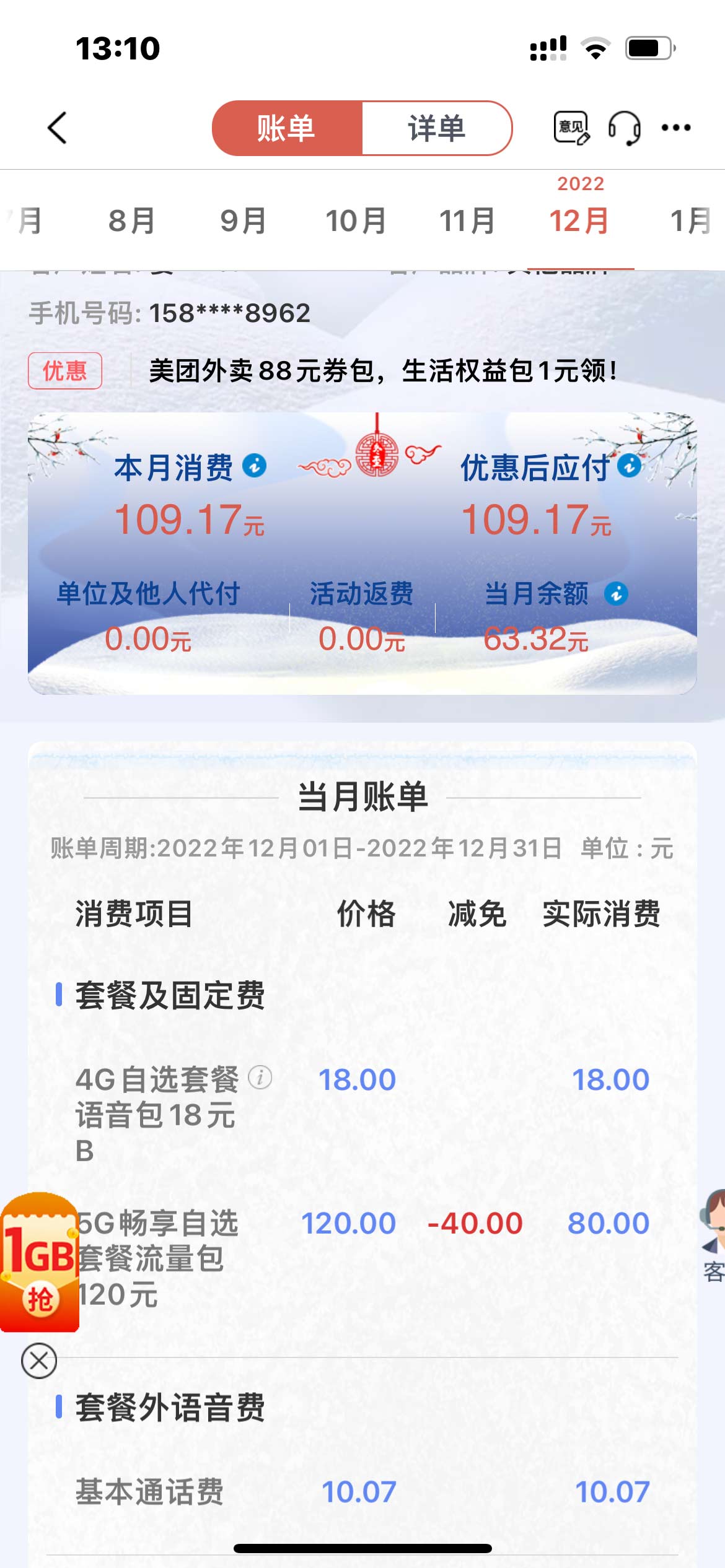Dismiss the 1GB floating promo

[39, 1361]
